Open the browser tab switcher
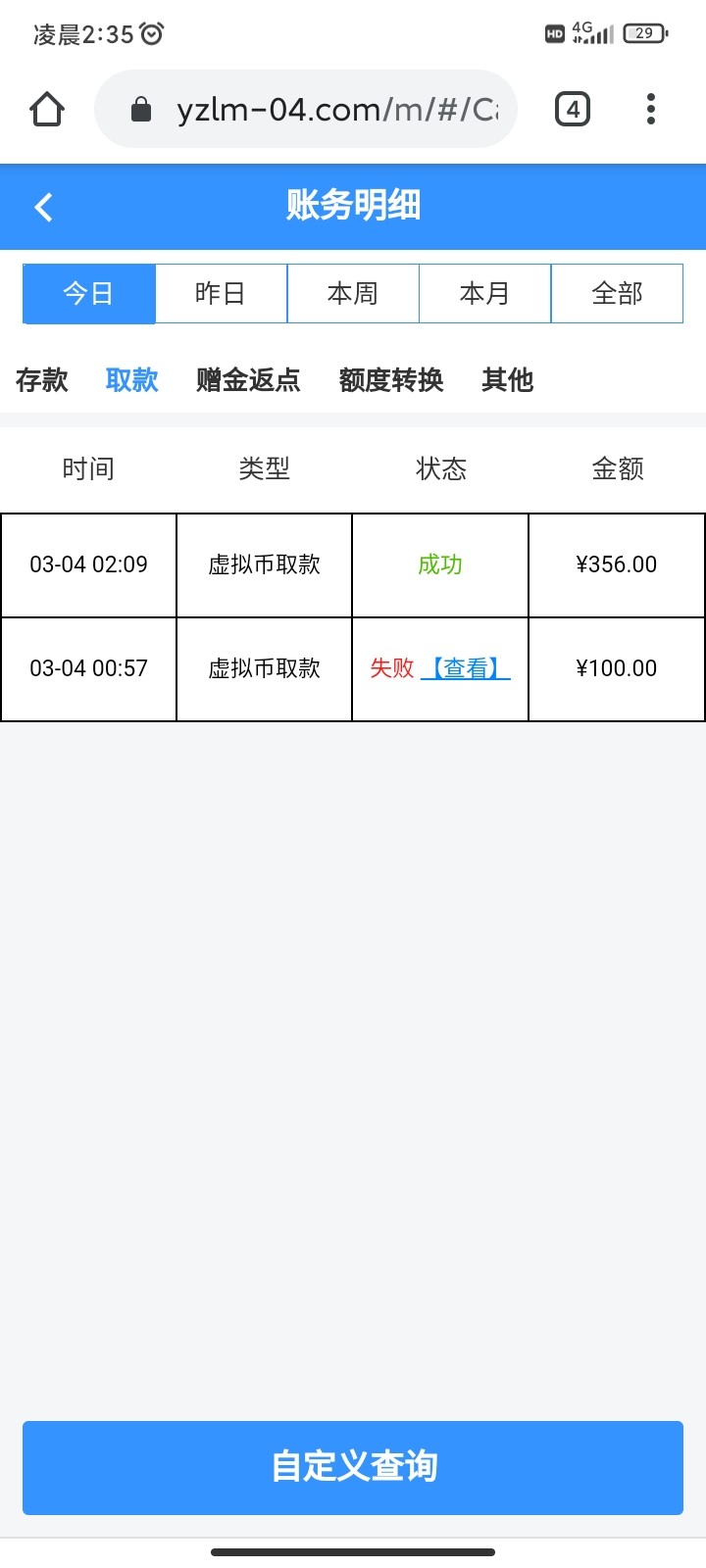Viewport: 706px width, 1568px height. coord(573,109)
